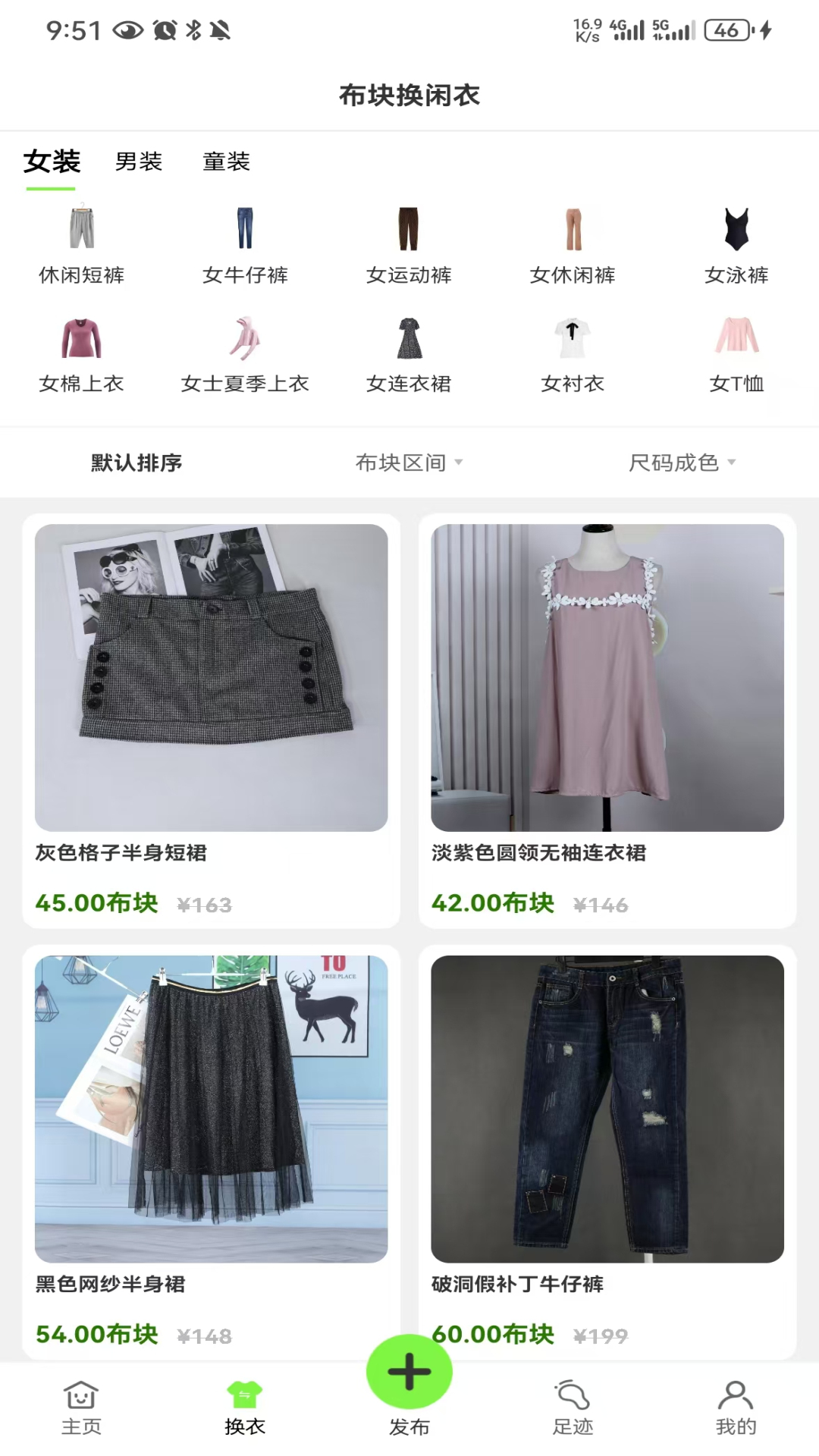The width and height of the screenshot is (819, 1456).
Task: Switch to the 我的 profile tab
Action: coord(736,1408)
